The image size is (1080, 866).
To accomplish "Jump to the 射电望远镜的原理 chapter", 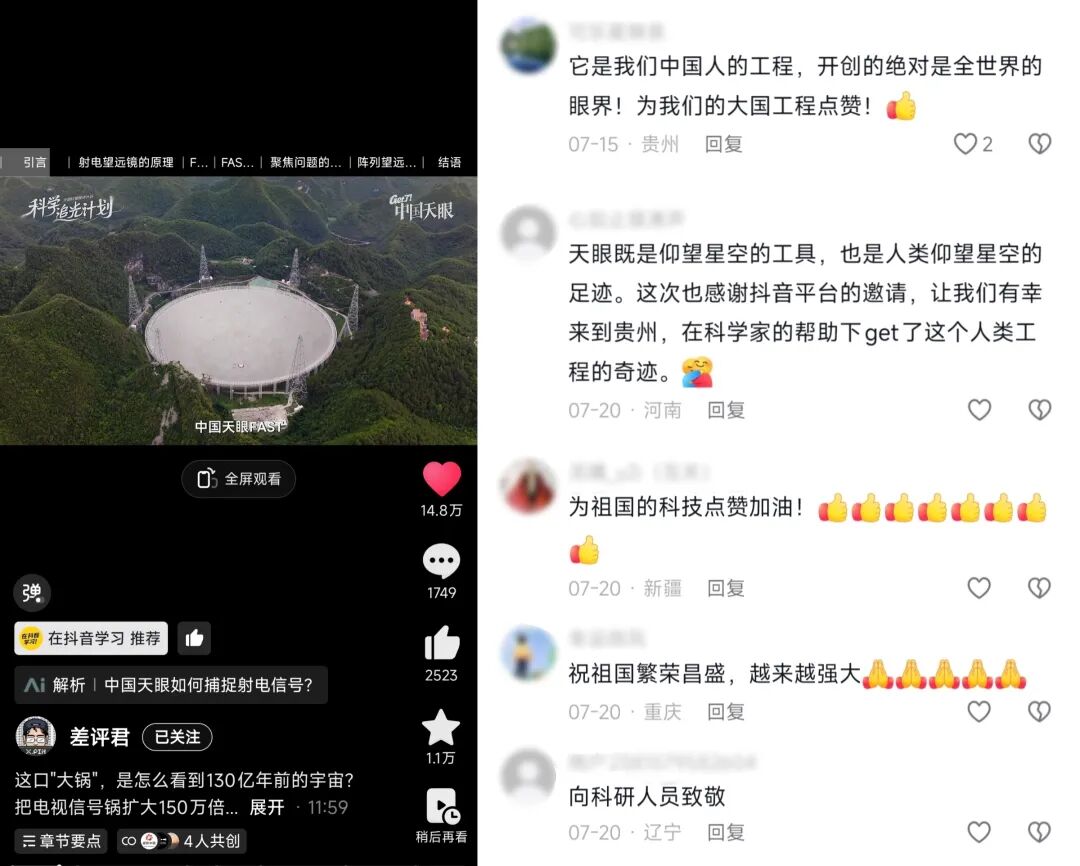I will [126, 162].
